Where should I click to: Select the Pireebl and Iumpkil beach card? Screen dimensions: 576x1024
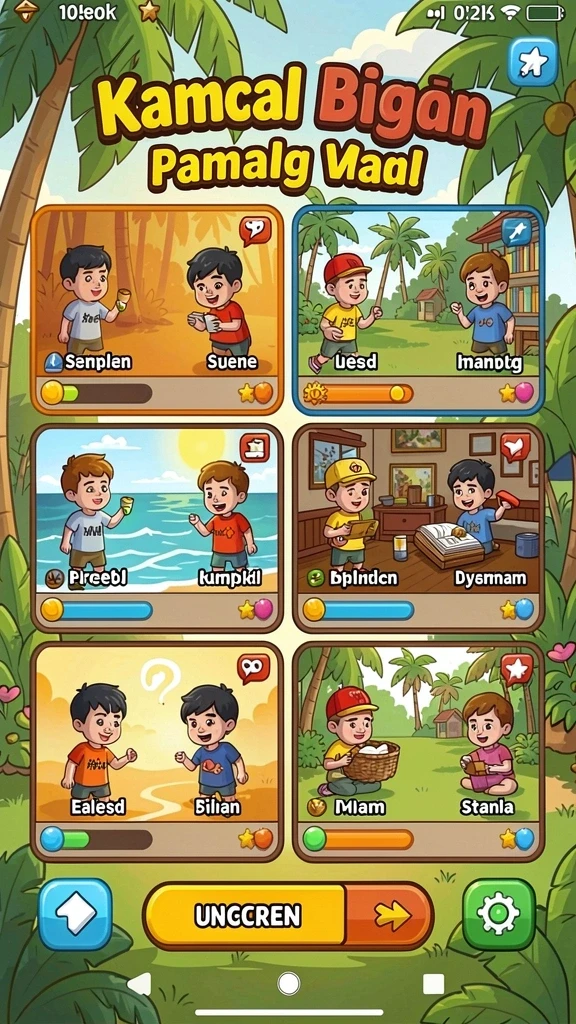pos(157,528)
